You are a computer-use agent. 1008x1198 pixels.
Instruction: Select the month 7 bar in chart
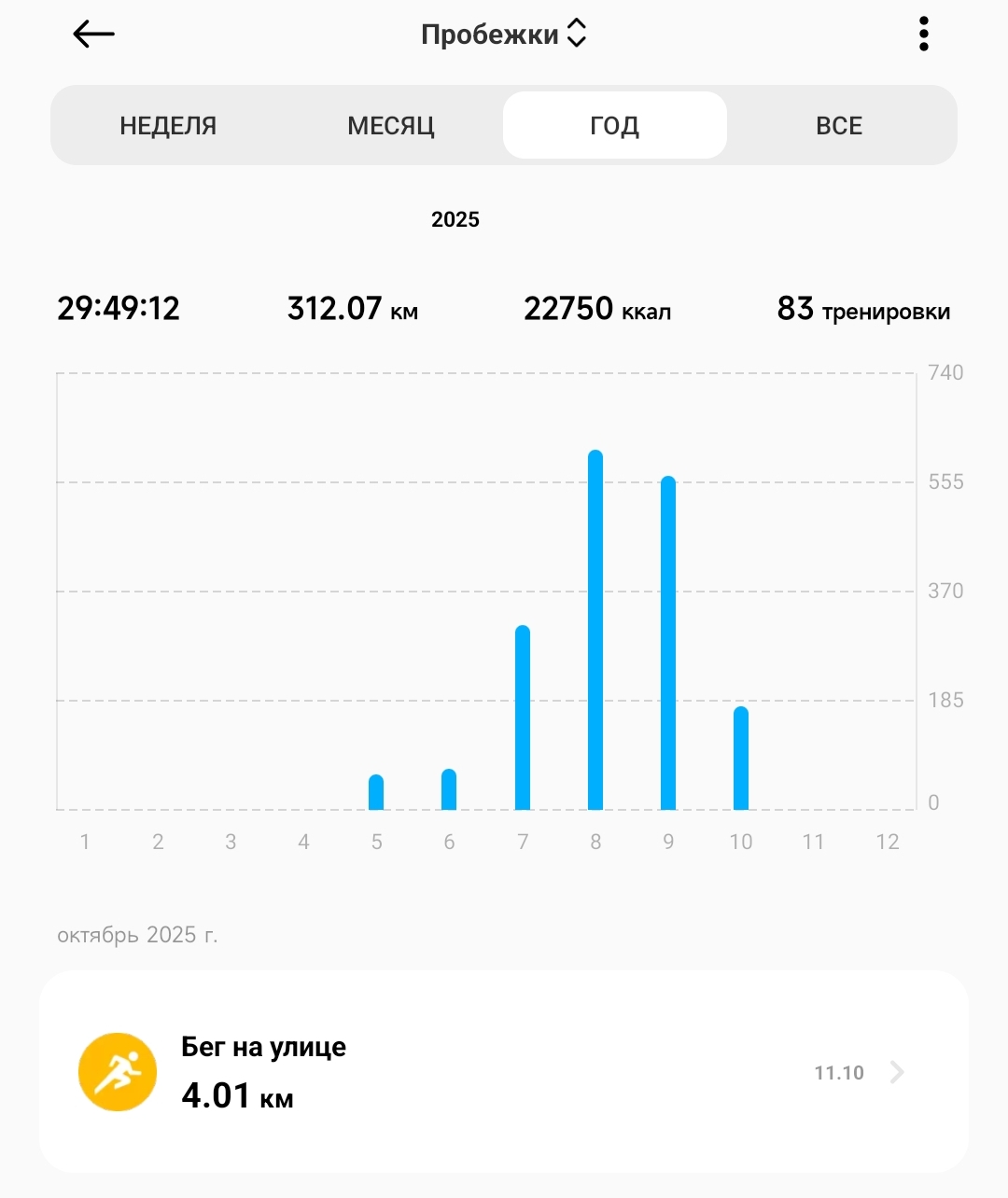click(523, 718)
